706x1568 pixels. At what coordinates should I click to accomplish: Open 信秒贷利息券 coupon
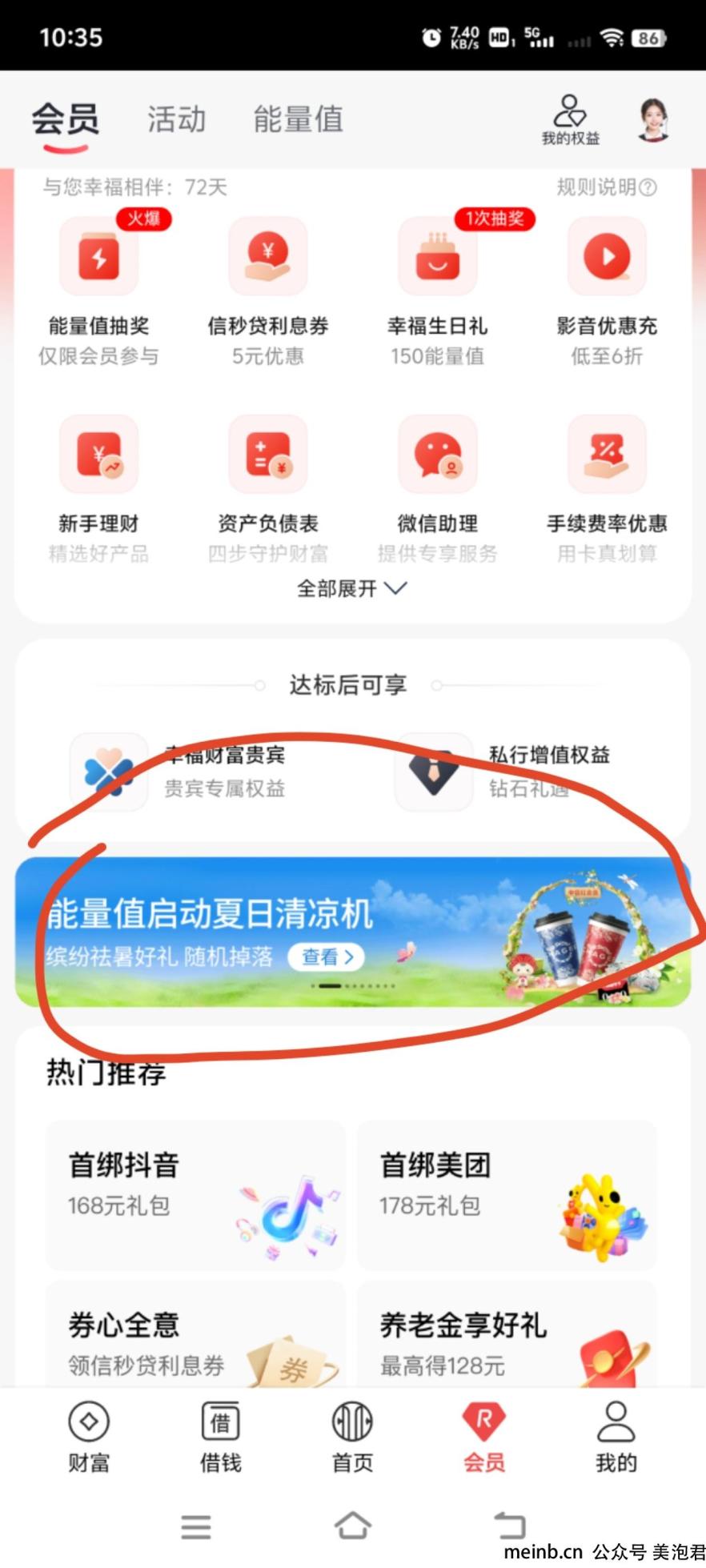(x=268, y=288)
